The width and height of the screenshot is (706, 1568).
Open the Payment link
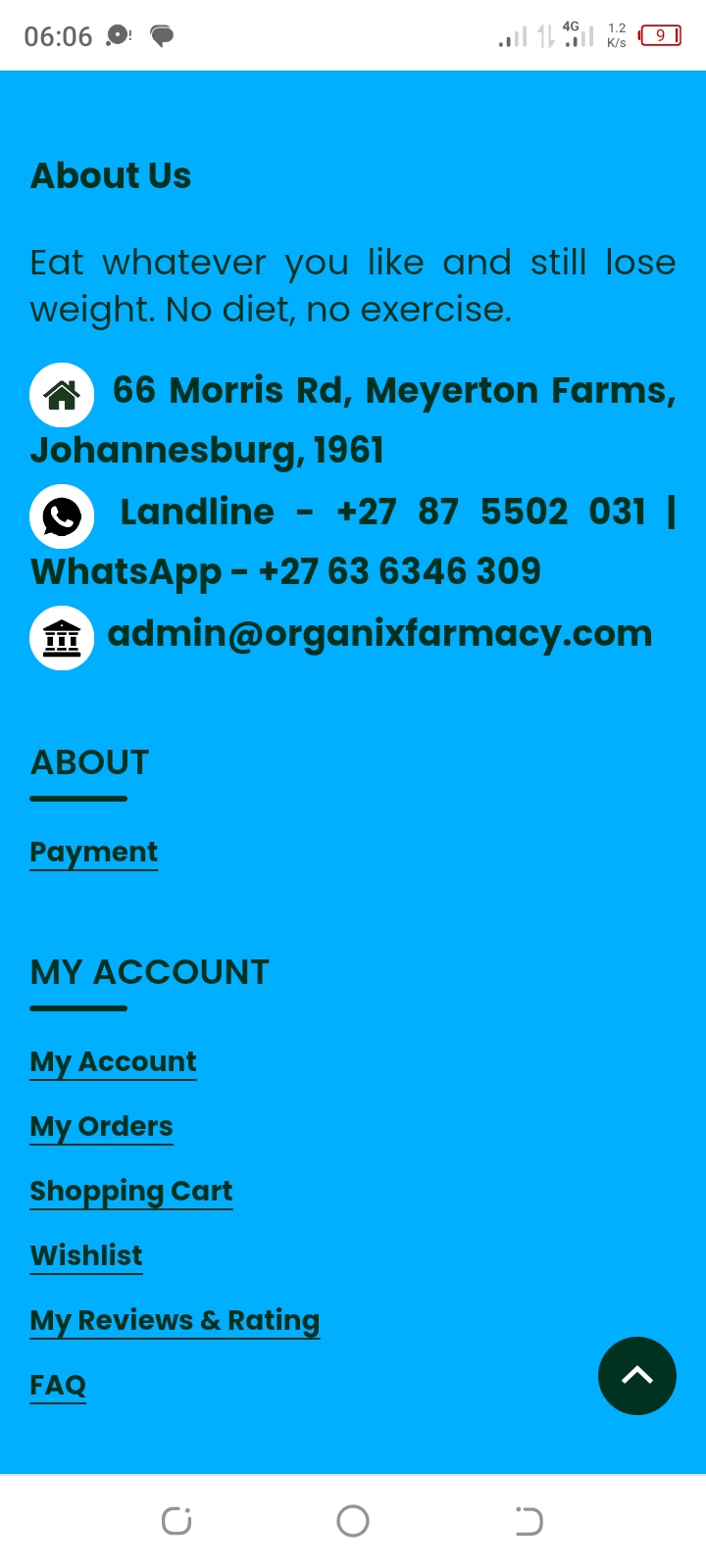[94, 853]
